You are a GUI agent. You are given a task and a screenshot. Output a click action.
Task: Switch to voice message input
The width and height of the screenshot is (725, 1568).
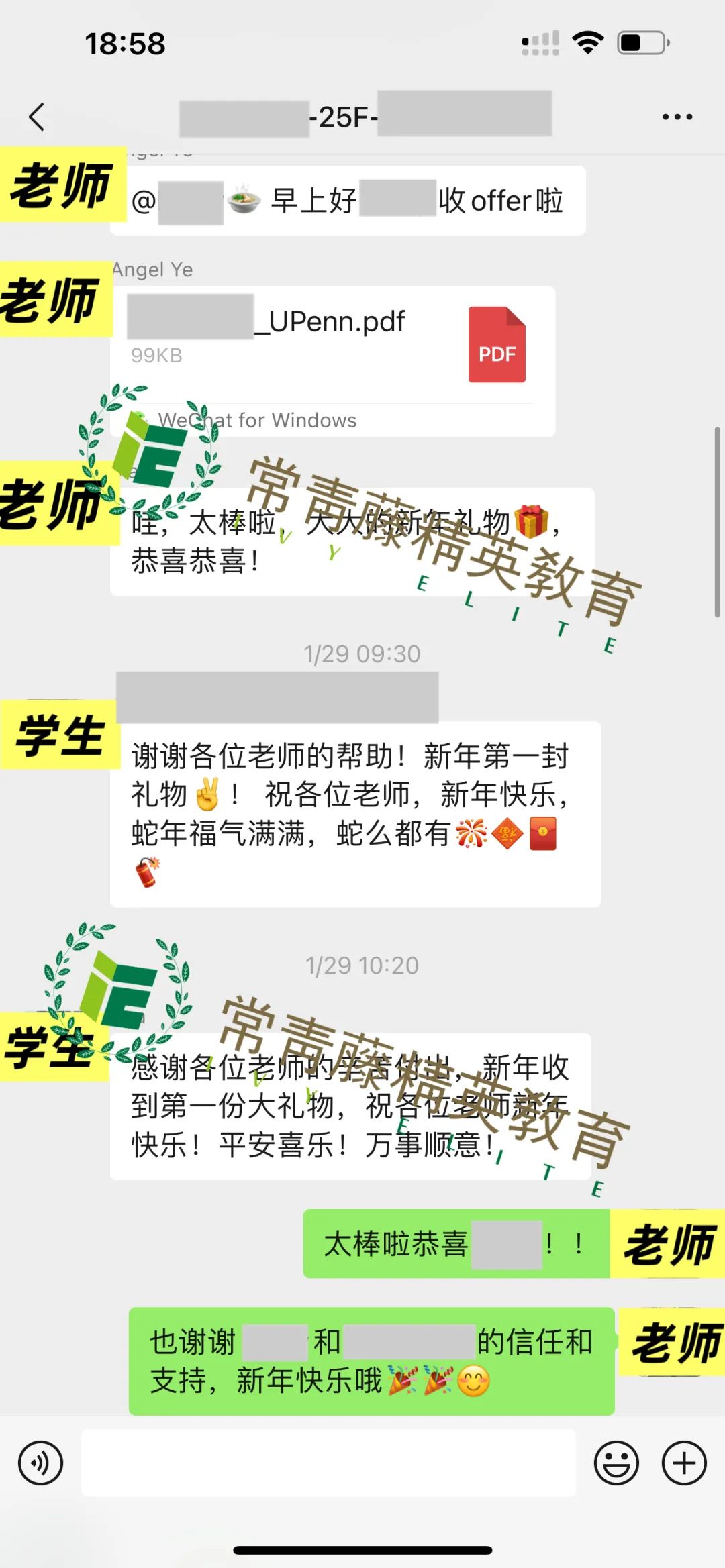pos(41,1463)
